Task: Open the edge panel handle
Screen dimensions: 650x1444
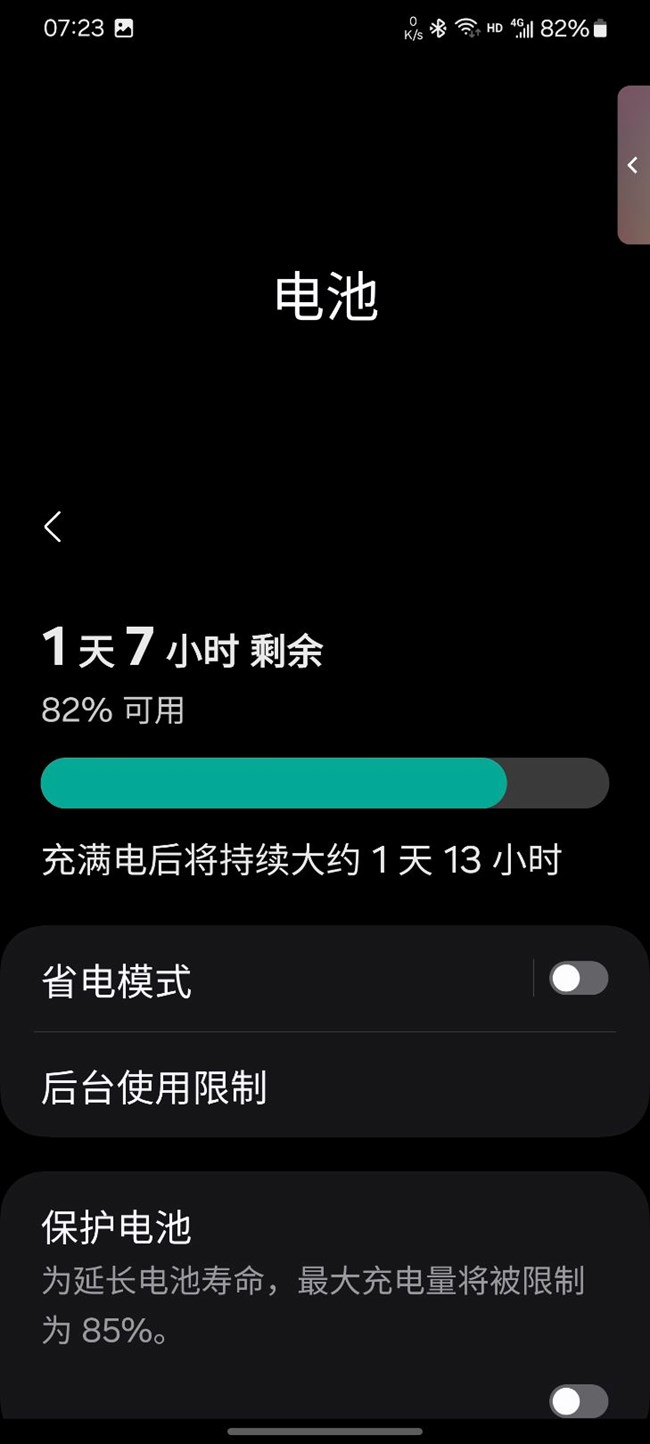Action: [634, 166]
